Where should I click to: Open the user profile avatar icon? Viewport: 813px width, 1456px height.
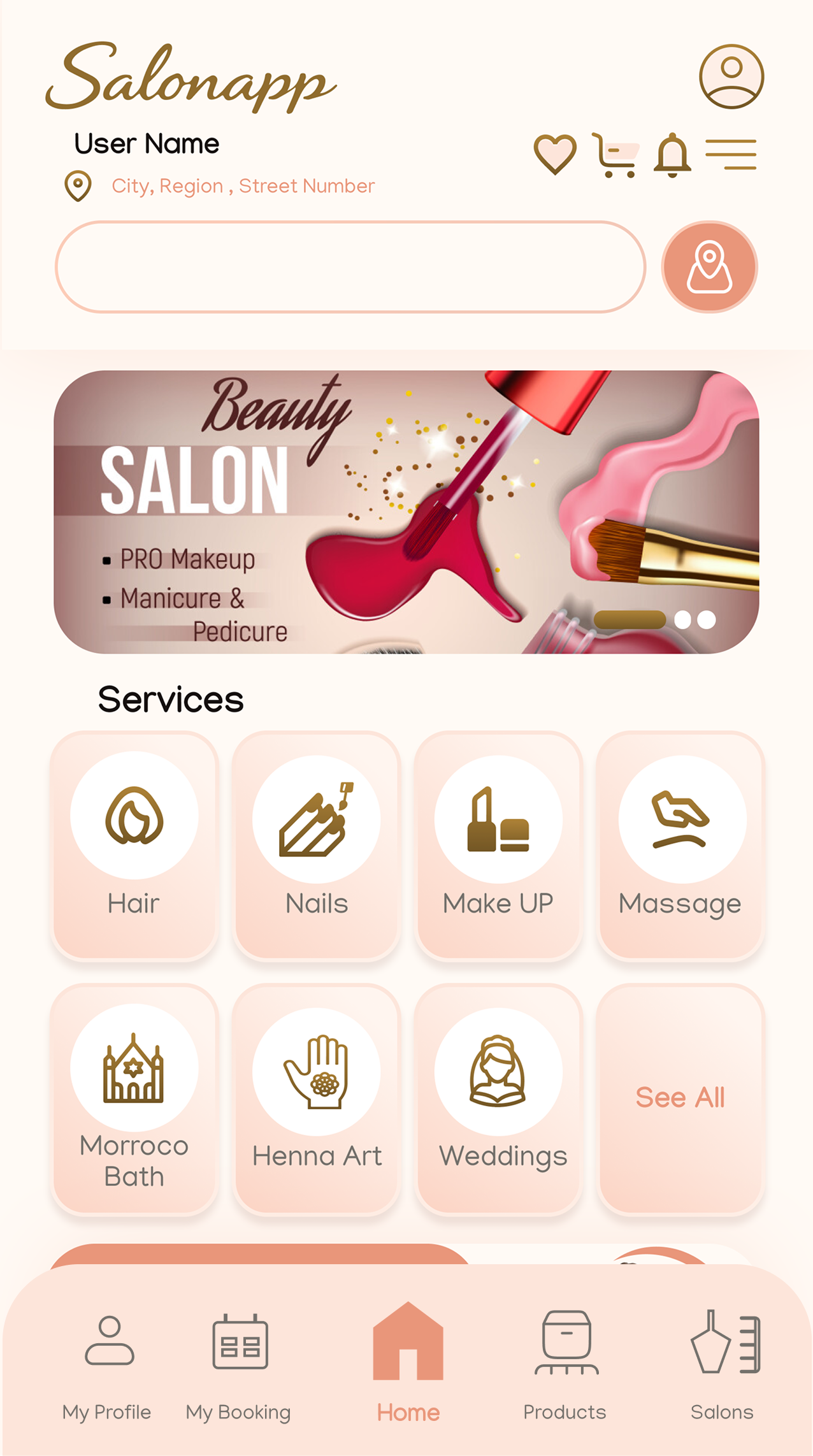pos(731,76)
